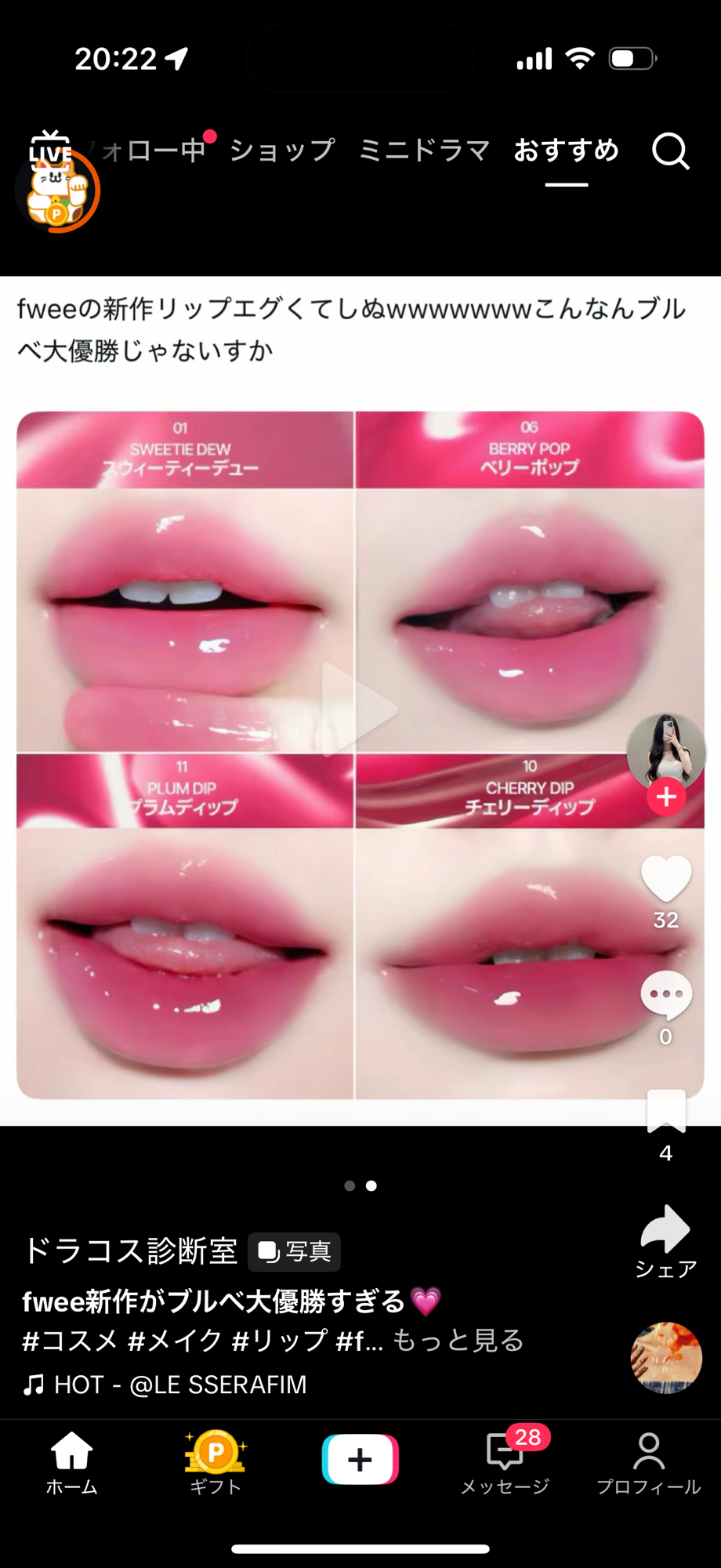This screenshot has width=721, height=1568.
Task: Go to the ホーム tab
Action: point(71,1463)
